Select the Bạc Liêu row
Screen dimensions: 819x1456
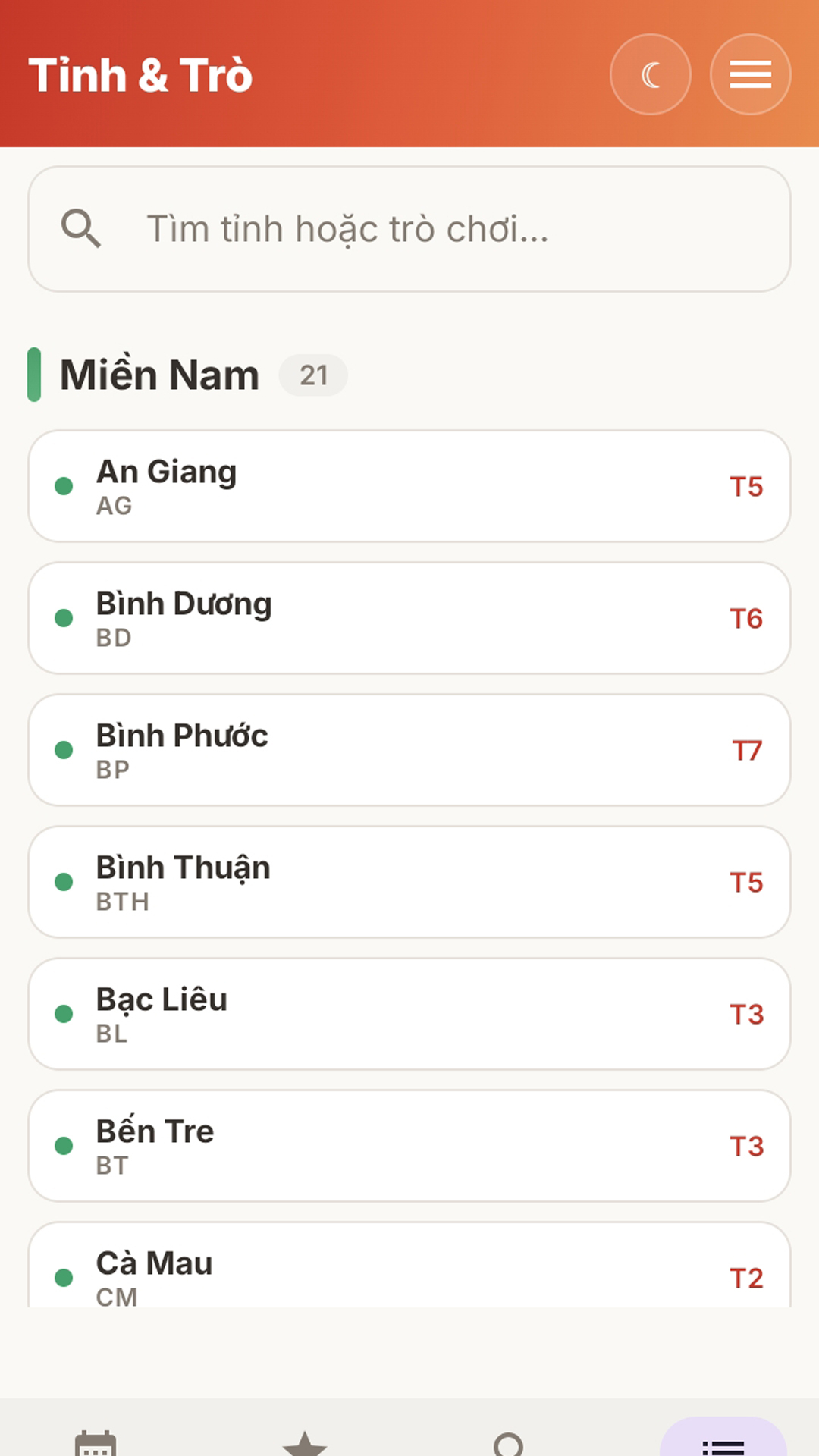click(409, 1014)
